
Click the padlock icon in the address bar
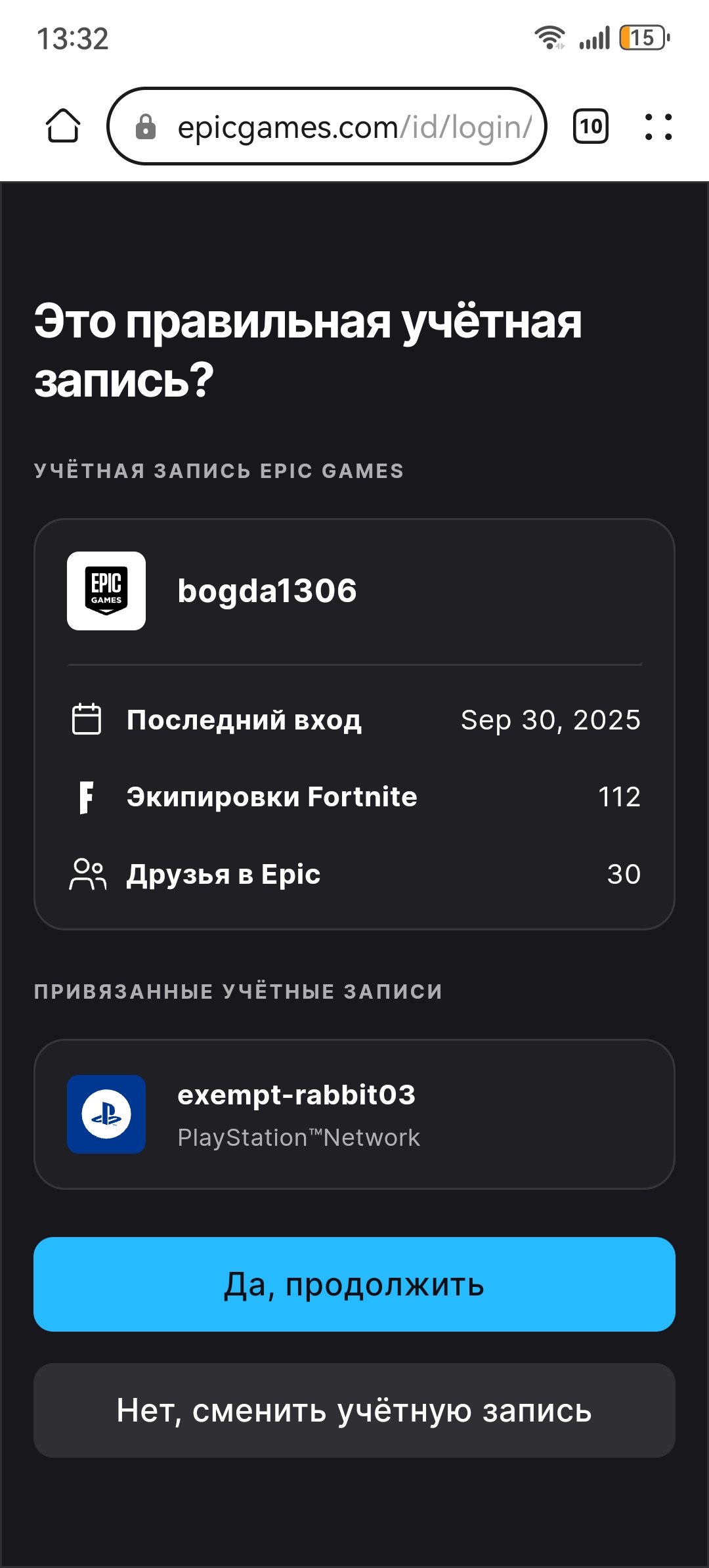(146, 127)
